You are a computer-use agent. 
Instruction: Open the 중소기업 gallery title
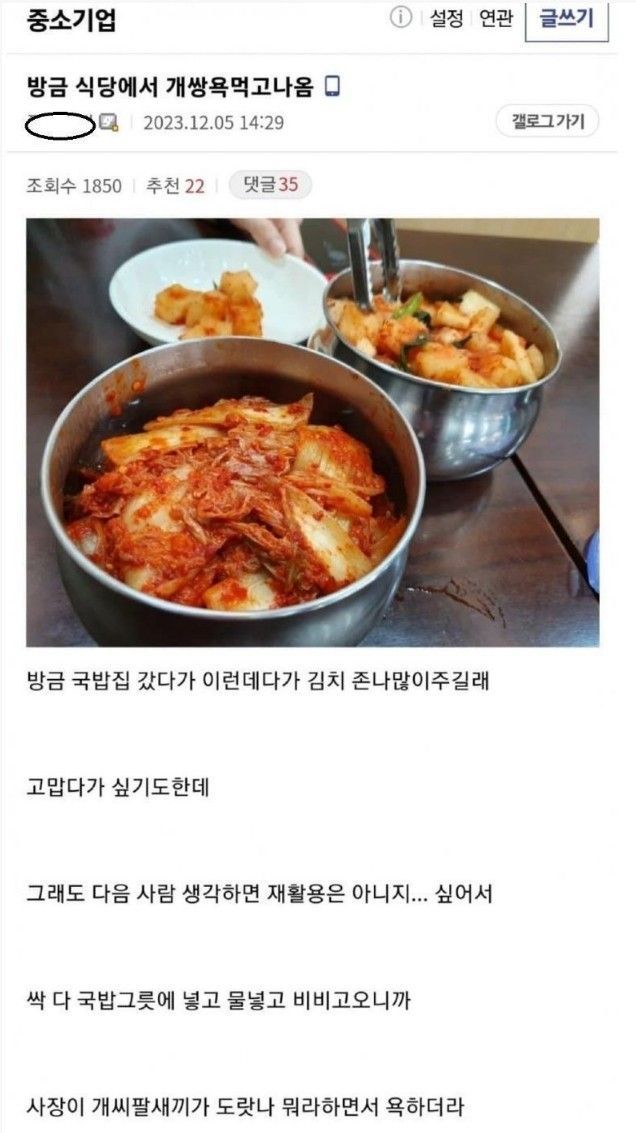[x=71, y=20]
